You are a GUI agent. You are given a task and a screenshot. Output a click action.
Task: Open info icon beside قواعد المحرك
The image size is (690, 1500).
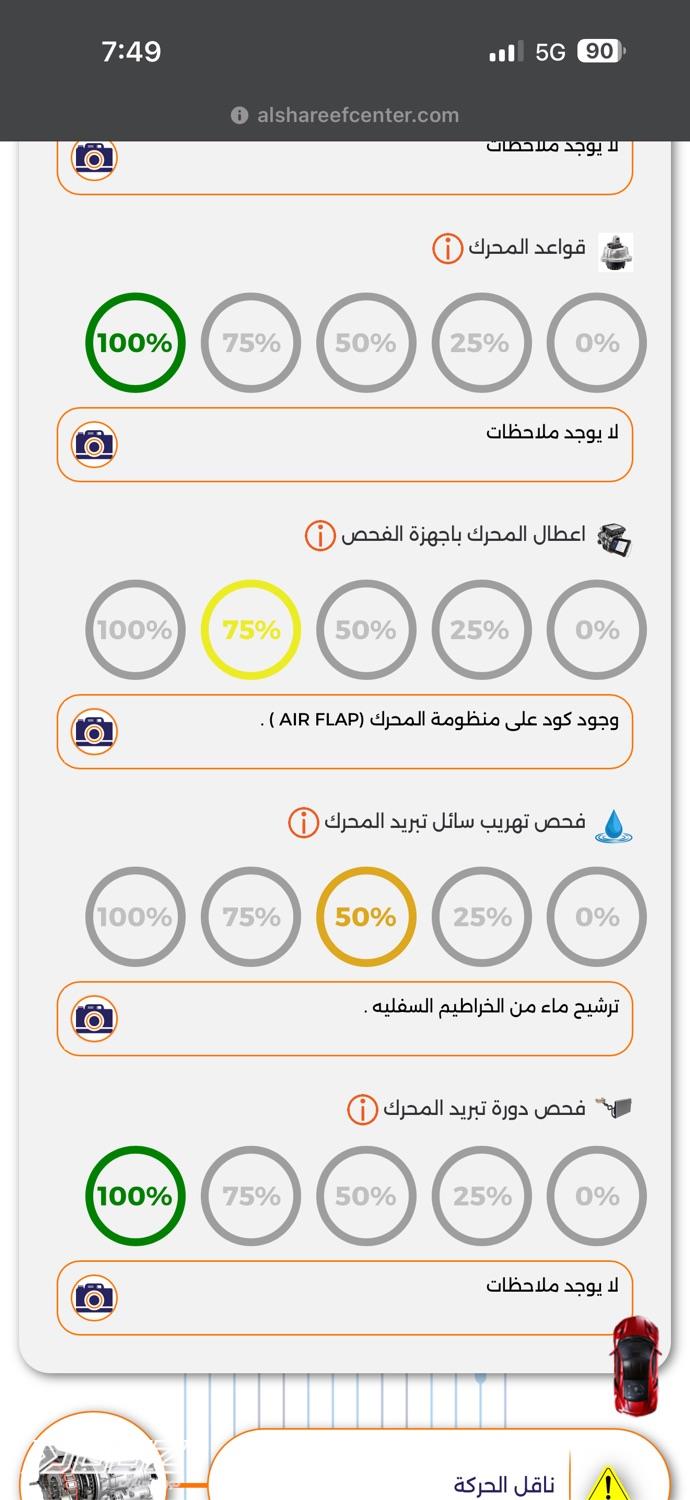click(447, 248)
